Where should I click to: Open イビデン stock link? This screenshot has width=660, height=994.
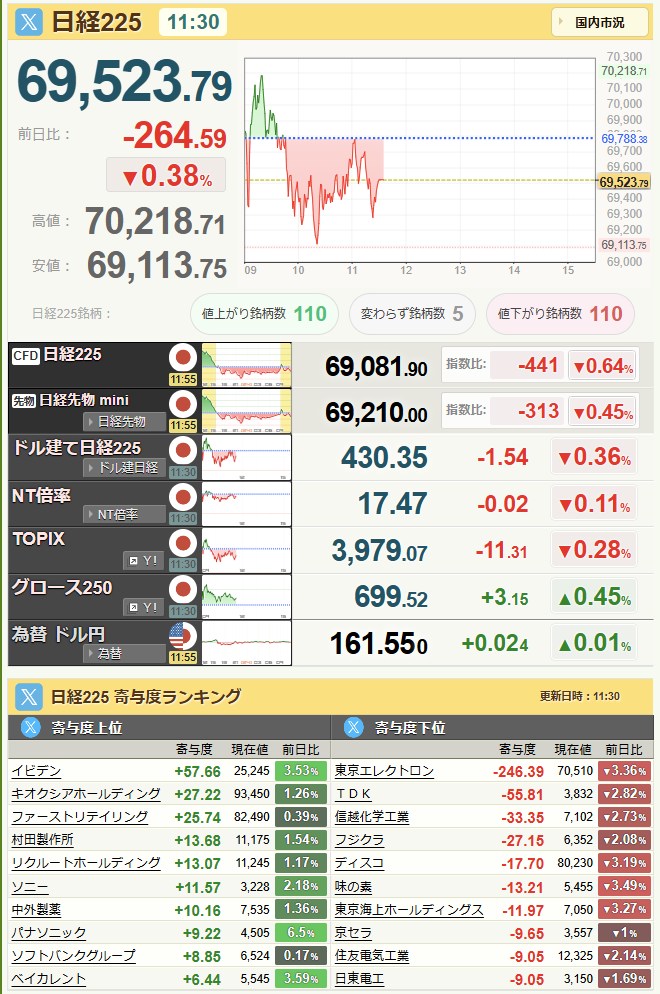pyautogui.click(x=36, y=771)
